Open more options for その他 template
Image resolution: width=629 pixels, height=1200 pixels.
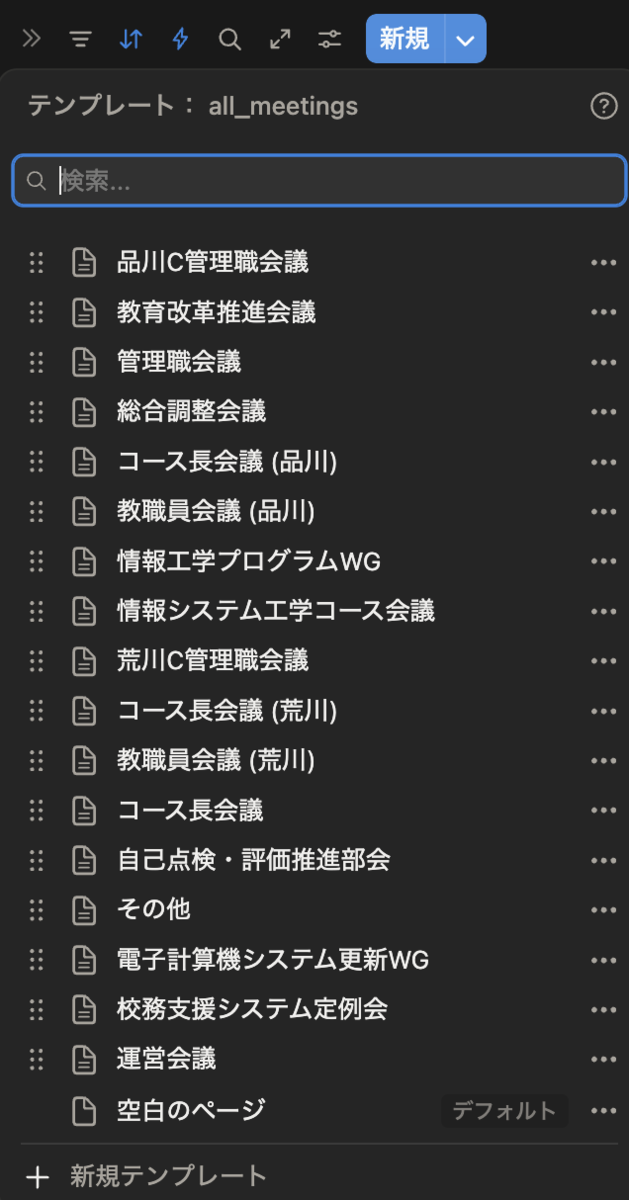coord(603,910)
